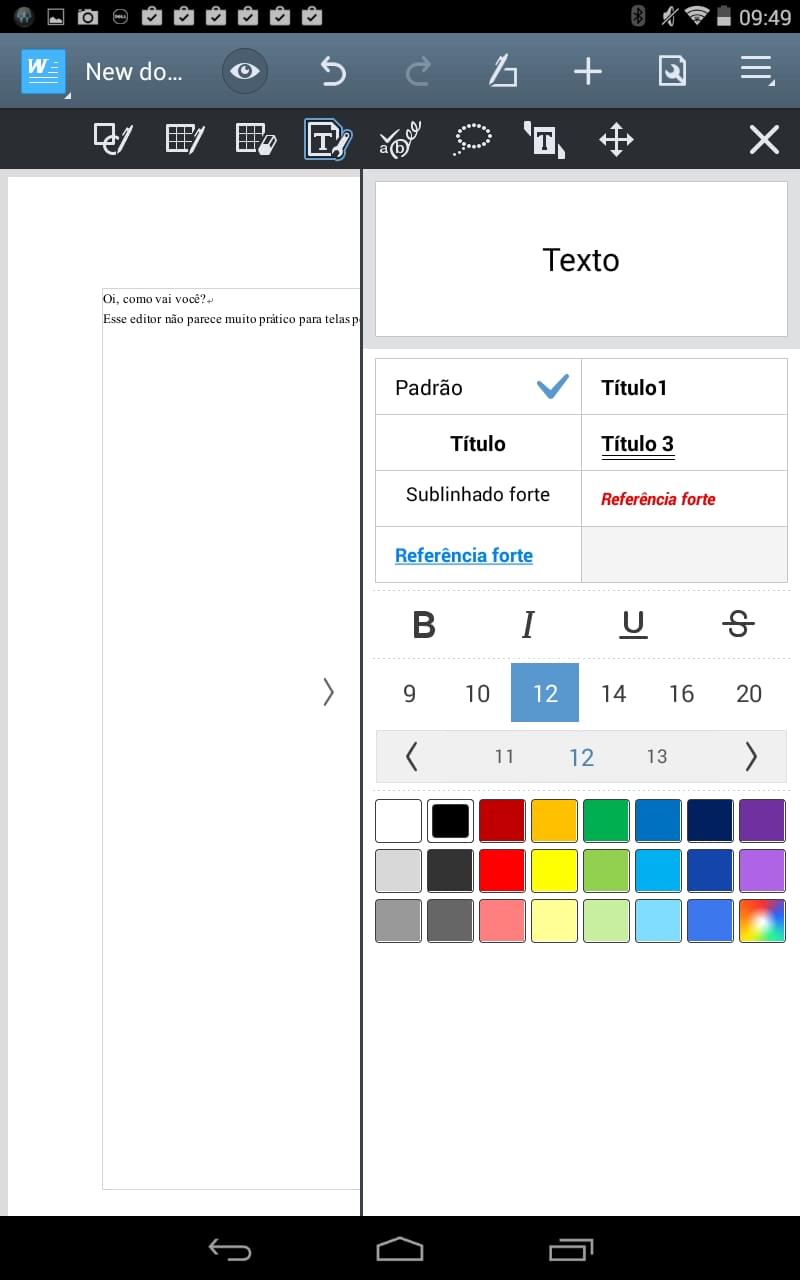Apply the Título 3 style
The width and height of the screenshot is (800, 1280).
685,443
